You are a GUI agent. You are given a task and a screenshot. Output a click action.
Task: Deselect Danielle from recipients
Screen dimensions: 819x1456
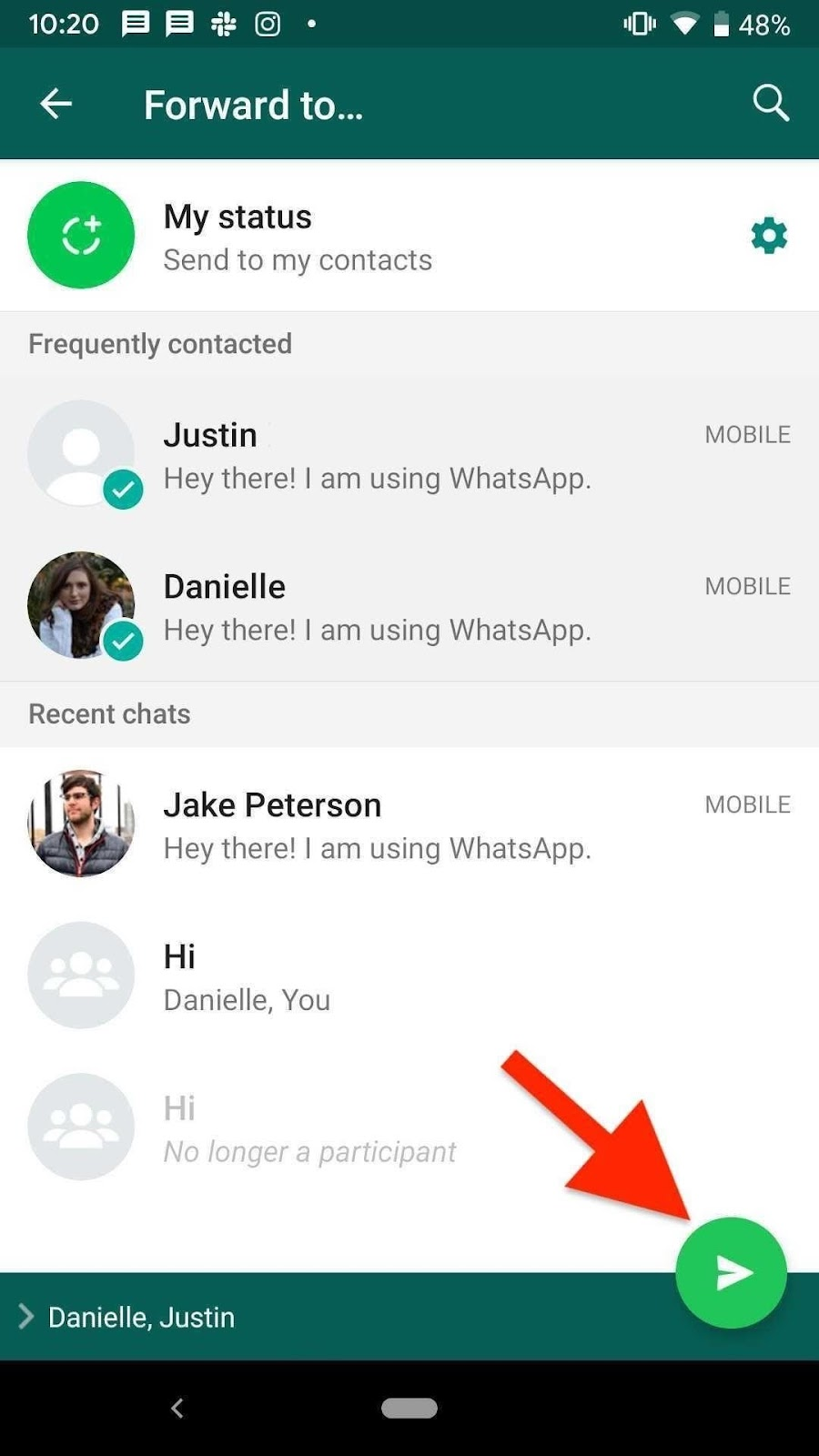pos(409,606)
